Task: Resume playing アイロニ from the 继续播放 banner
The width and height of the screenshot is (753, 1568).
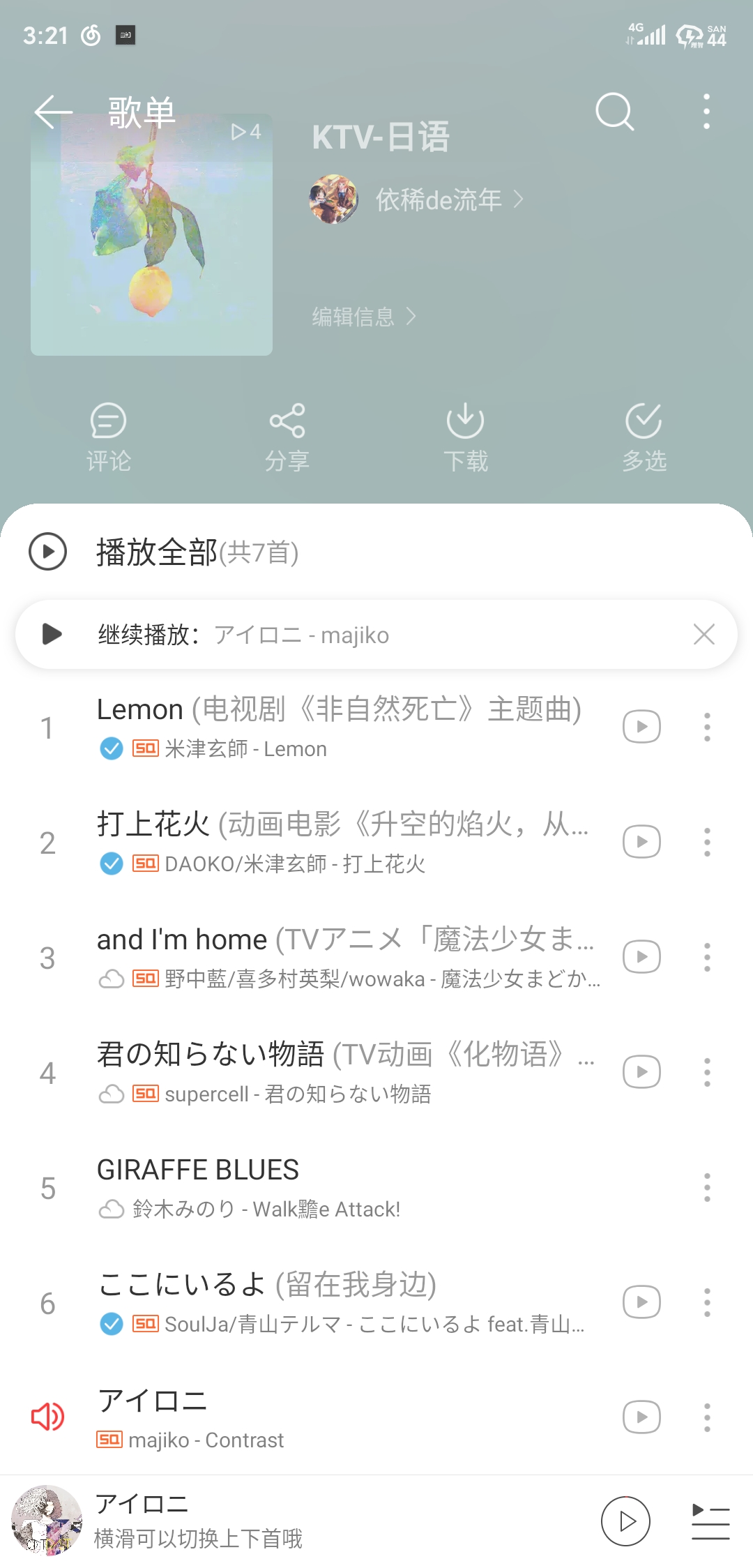Action: pyautogui.click(x=52, y=635)
